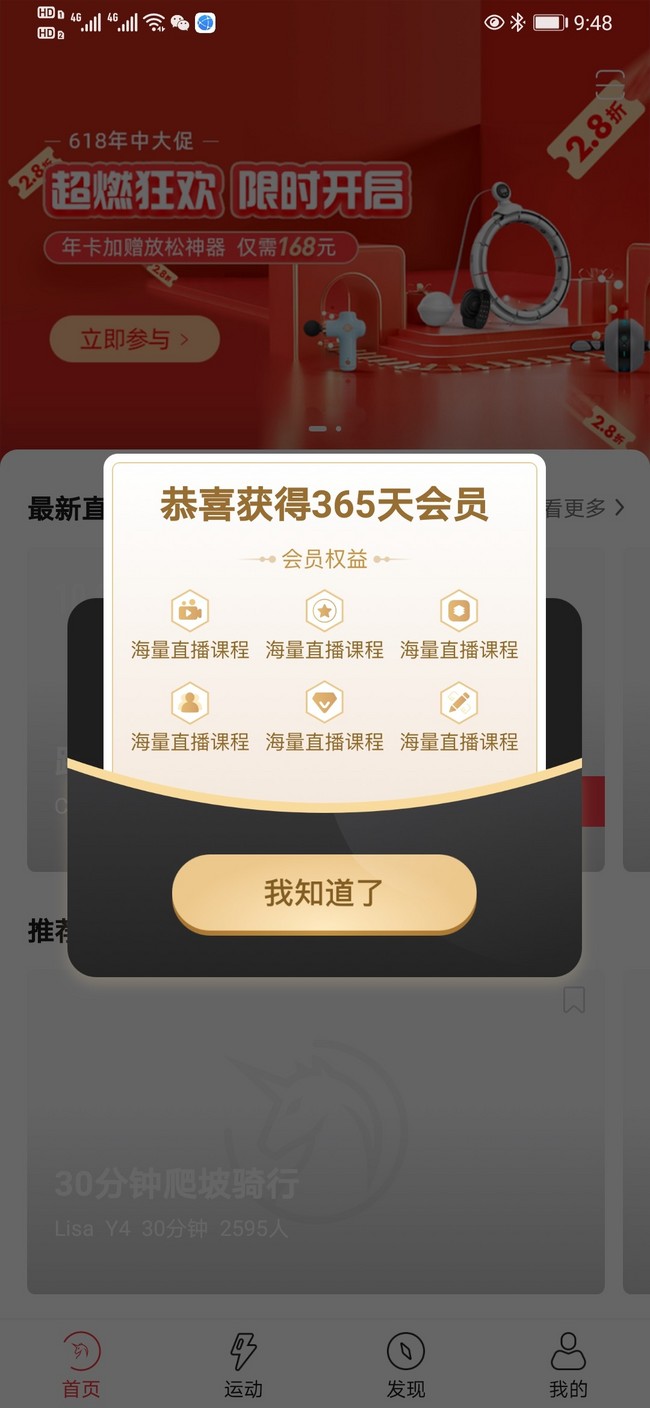This screenshot has height=1408, width=650.
Task: Bookmark the 30分钟爬坡骑行 course
Action: point(574,999)
